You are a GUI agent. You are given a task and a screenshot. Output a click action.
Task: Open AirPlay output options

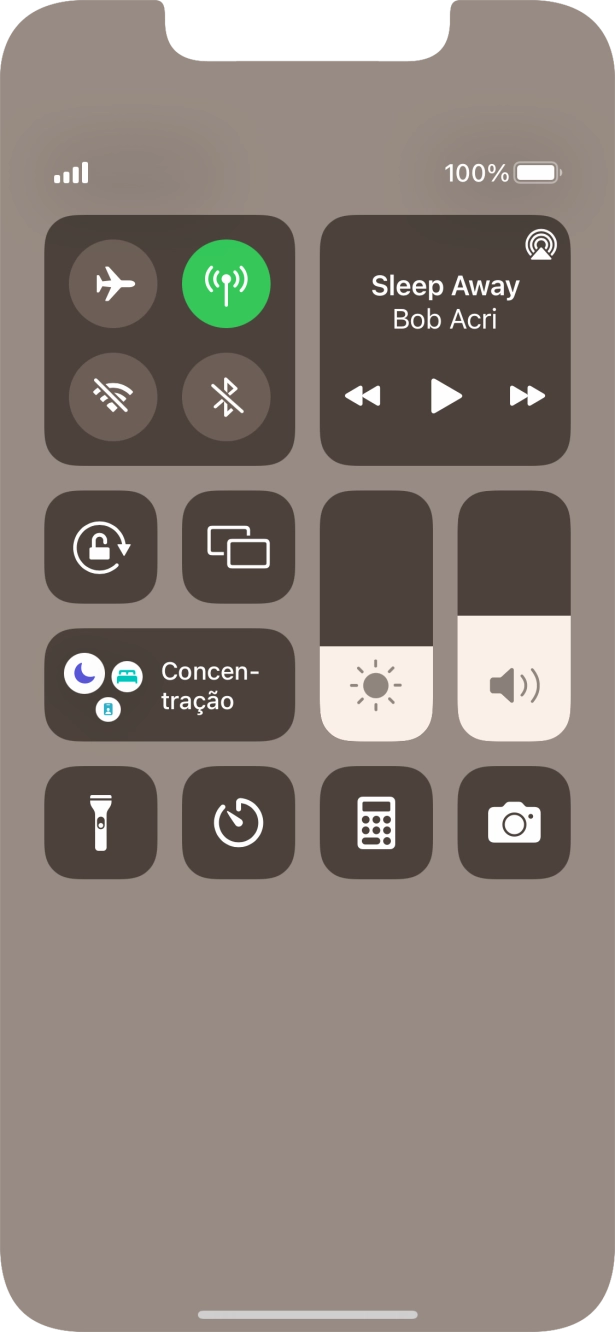pyautogui.click(x=541, y=245)
